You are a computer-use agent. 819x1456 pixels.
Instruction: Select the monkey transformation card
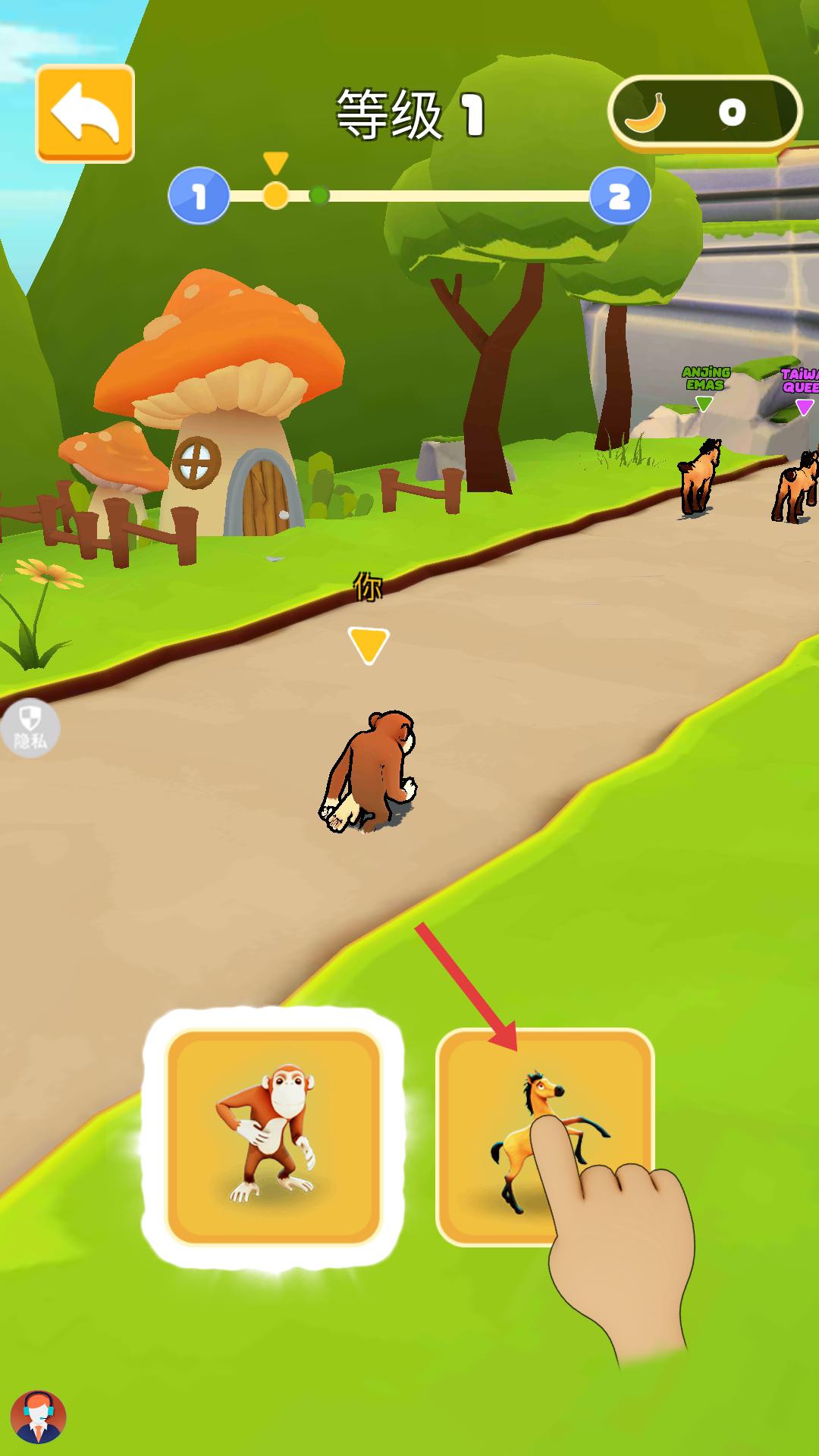point(273,1135)
